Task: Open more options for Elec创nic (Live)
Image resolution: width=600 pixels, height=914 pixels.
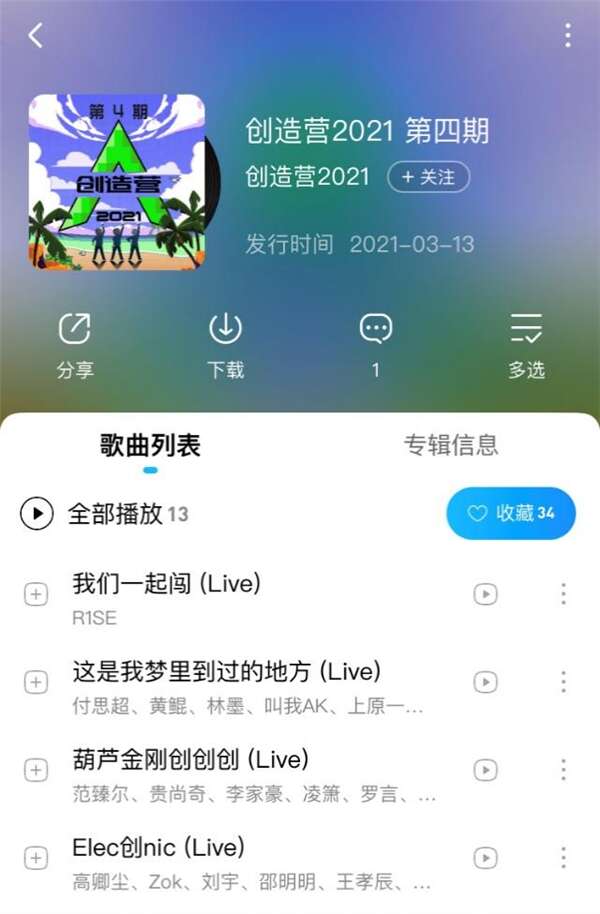Action: (x=563, y=858)
